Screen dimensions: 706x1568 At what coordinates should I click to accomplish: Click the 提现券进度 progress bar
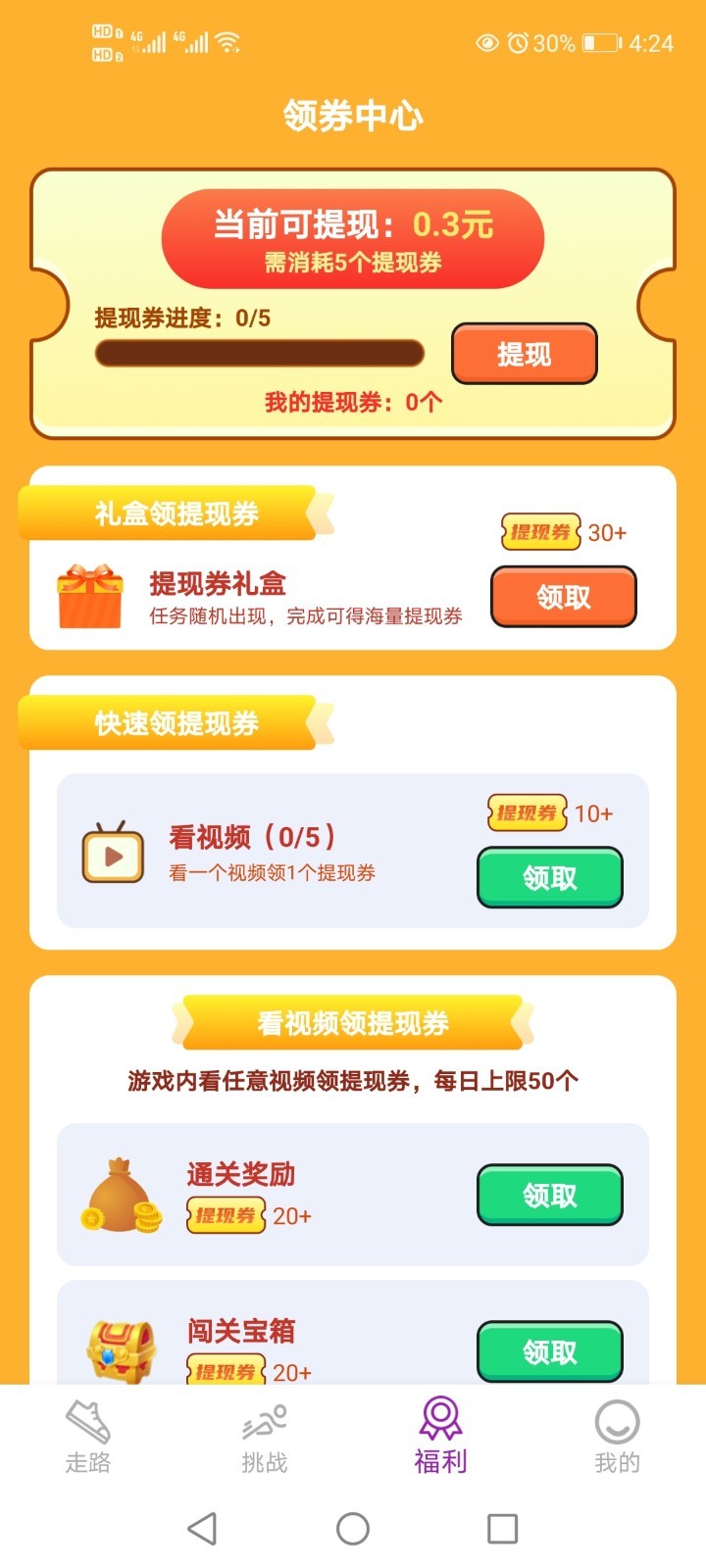[260, 354]
